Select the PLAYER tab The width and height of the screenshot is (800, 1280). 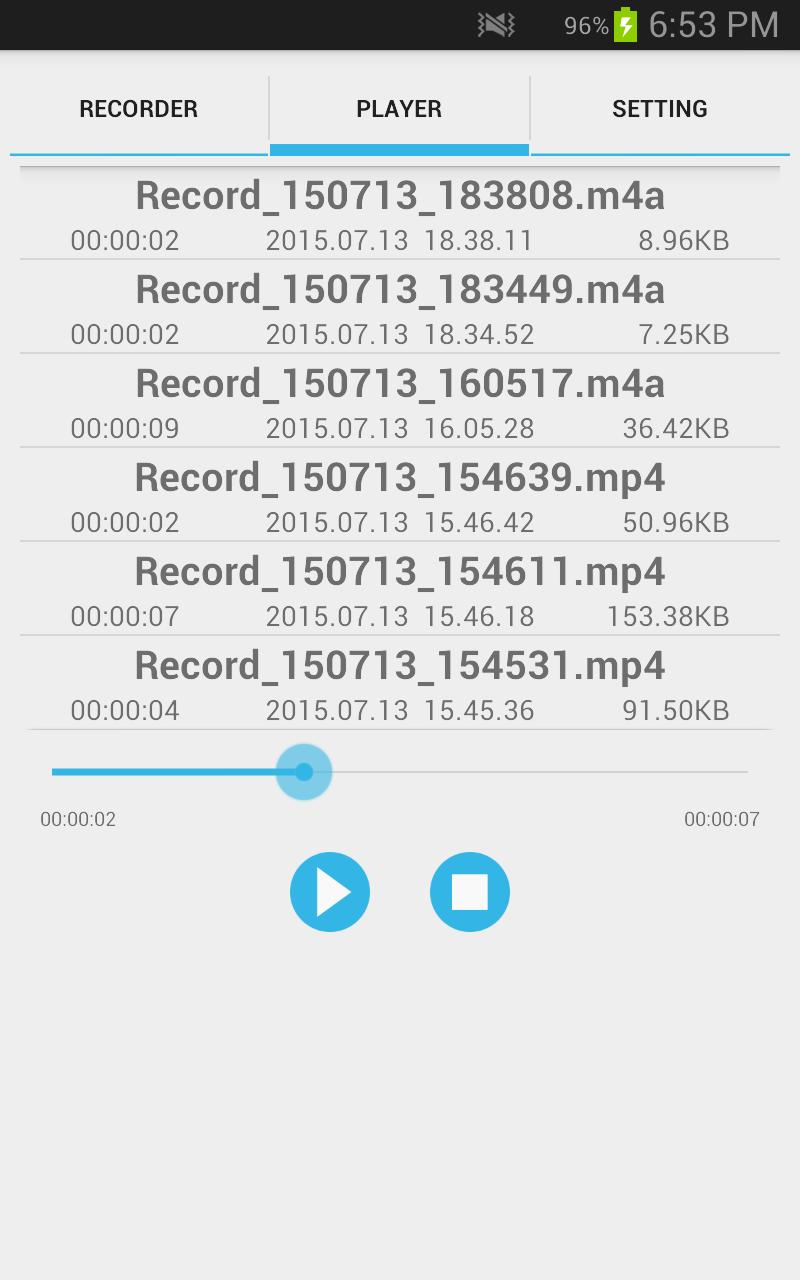399,108
